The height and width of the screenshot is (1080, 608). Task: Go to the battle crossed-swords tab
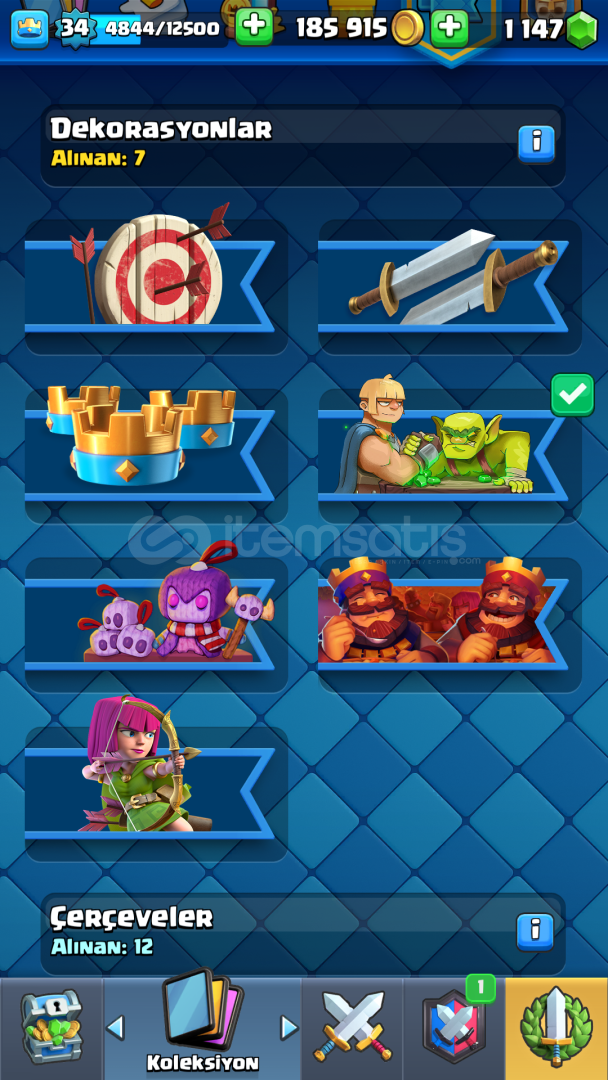pos(353,1028)
